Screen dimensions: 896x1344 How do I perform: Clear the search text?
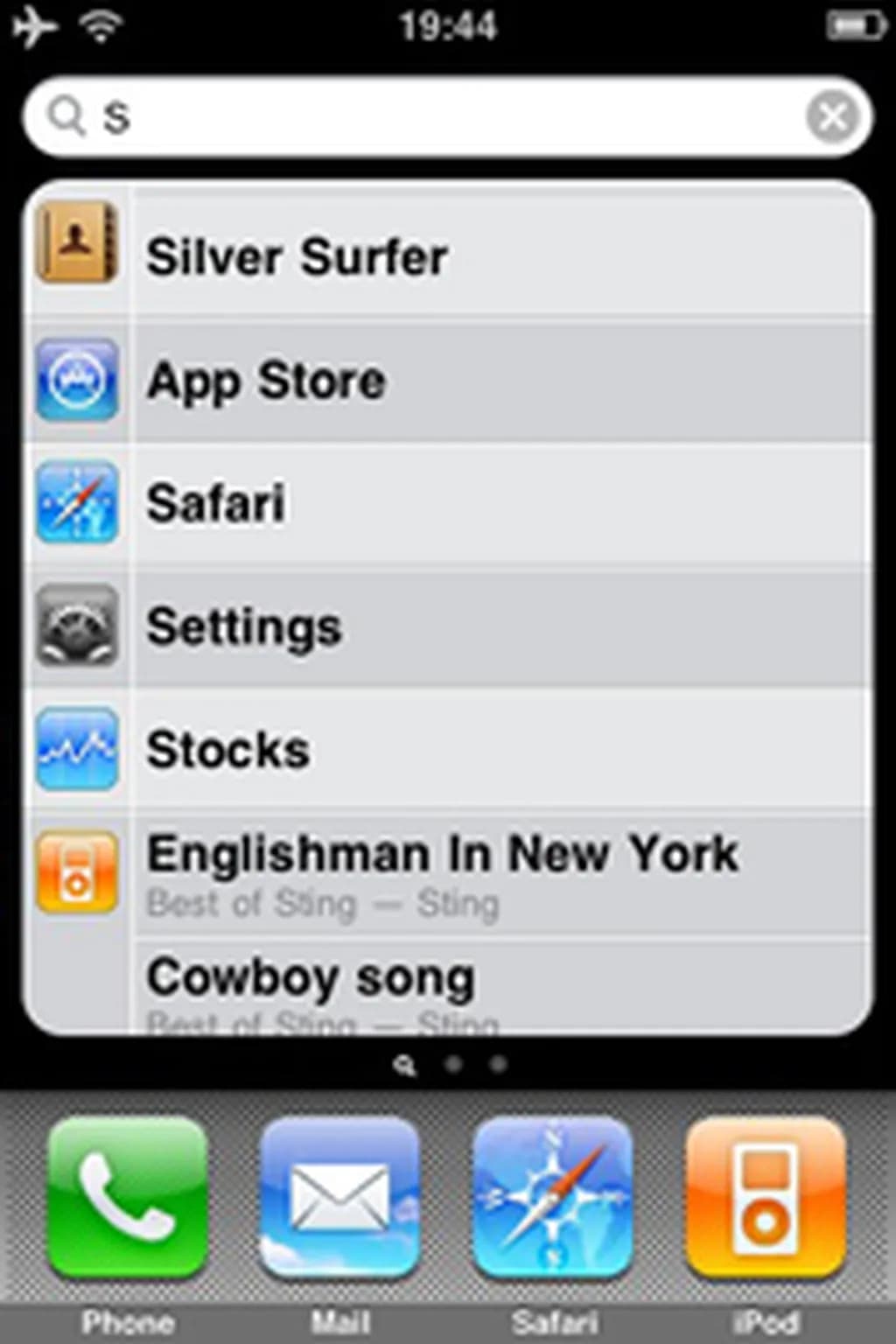point(831,117)
